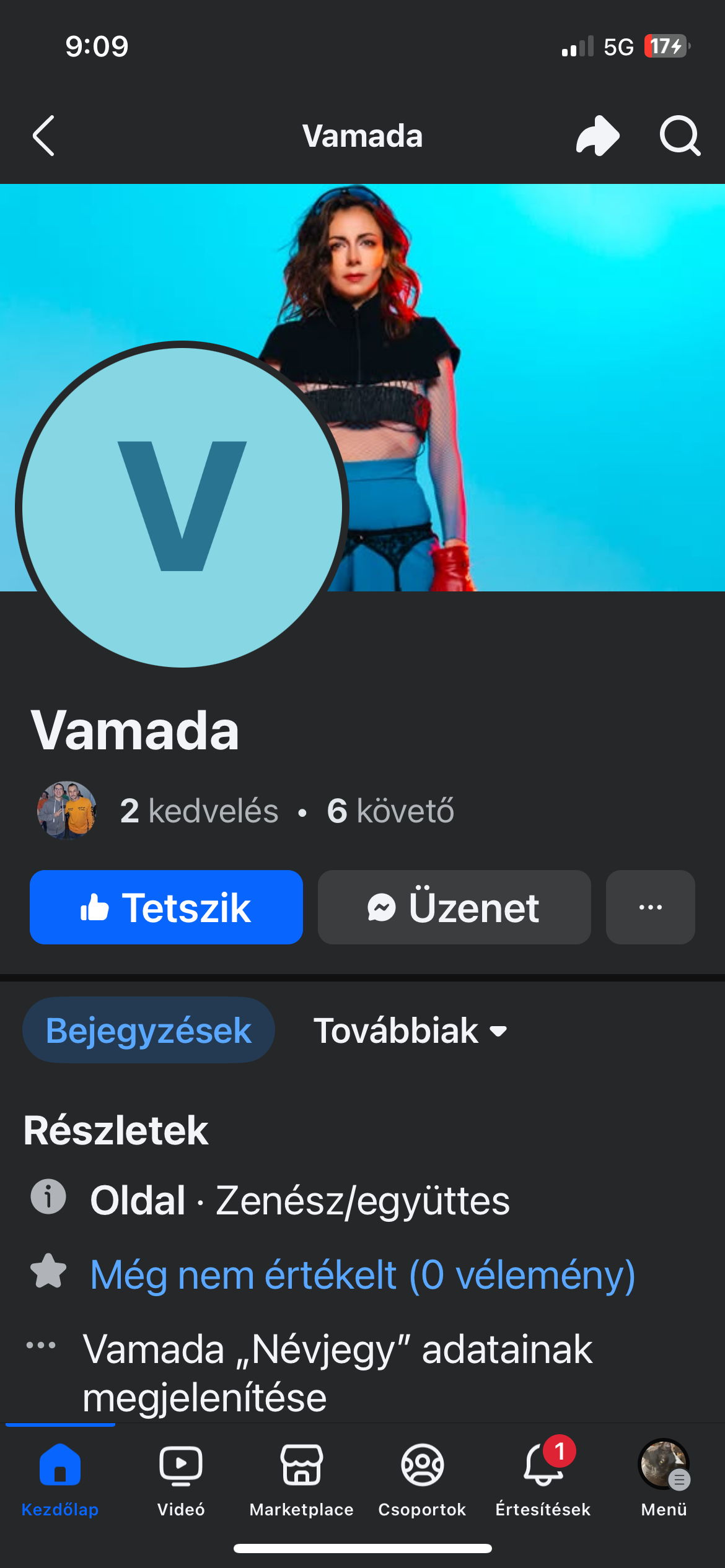This screenshot has width=725, height=1568.
Task: Send a message via Üzenet
Action: coord(454,907)
